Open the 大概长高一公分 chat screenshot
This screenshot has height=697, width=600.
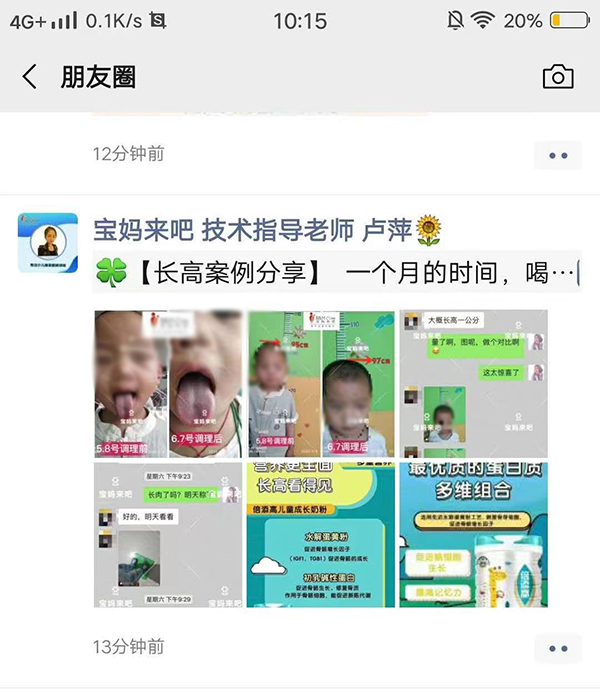click(473, 383)
